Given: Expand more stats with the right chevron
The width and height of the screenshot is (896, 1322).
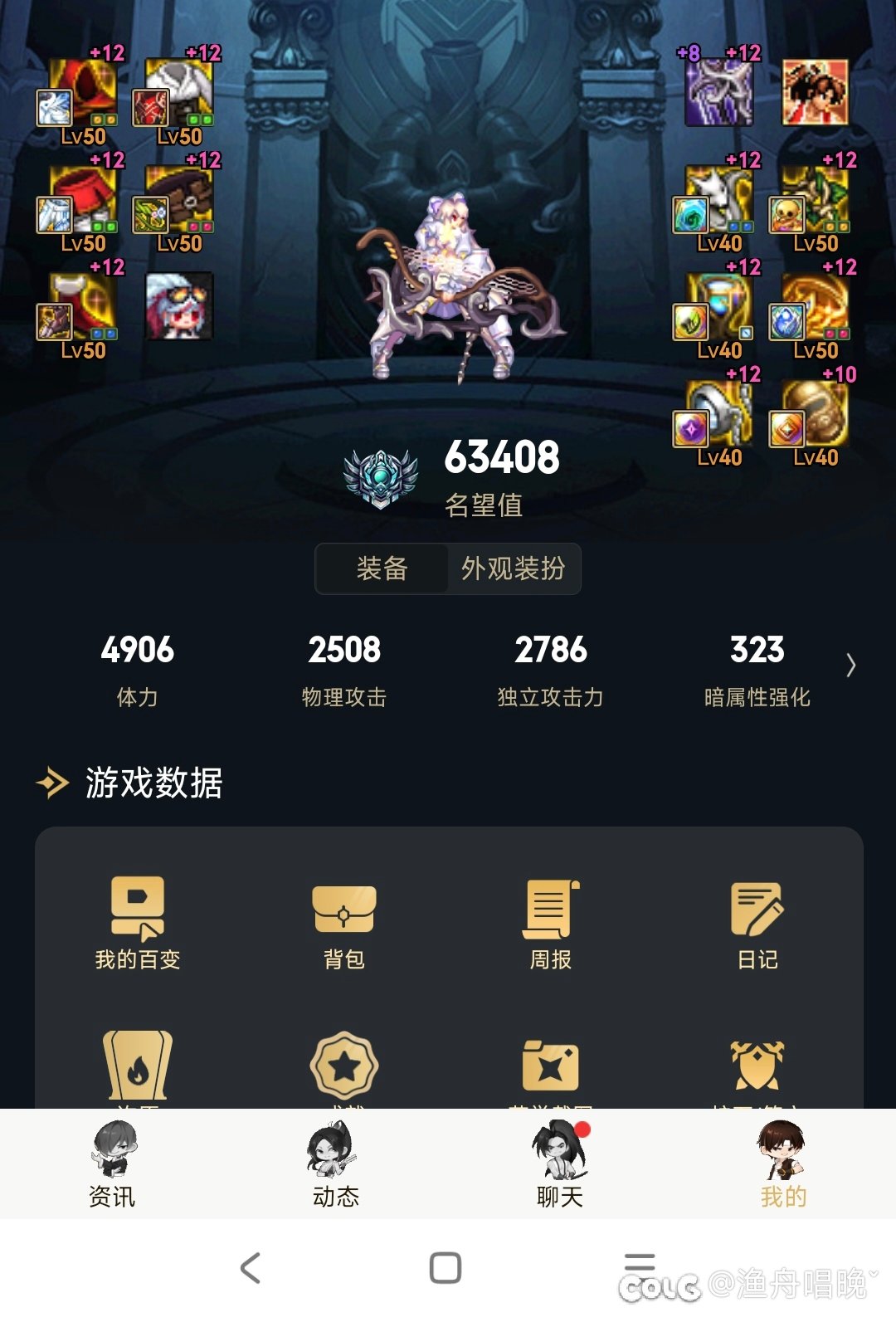Looking at the screenshot, I should [850, 666].
